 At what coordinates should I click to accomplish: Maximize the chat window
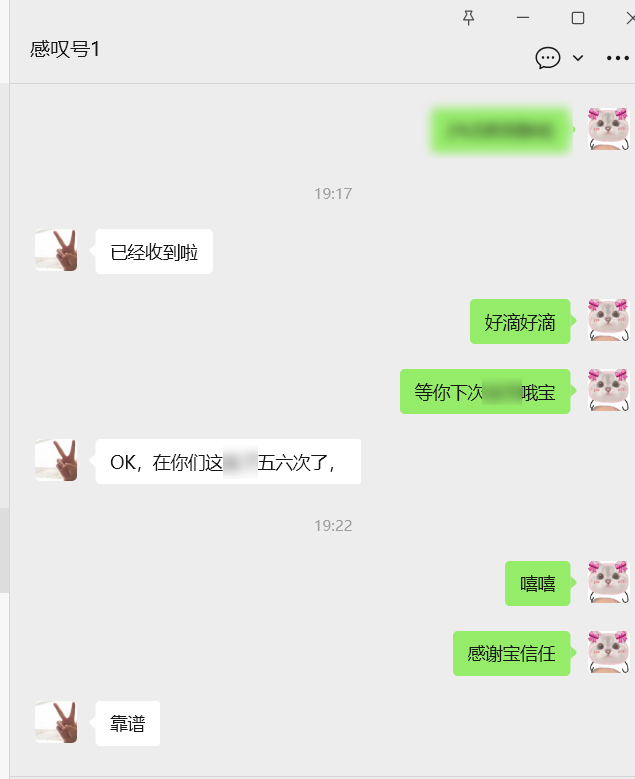click(577, 17)
